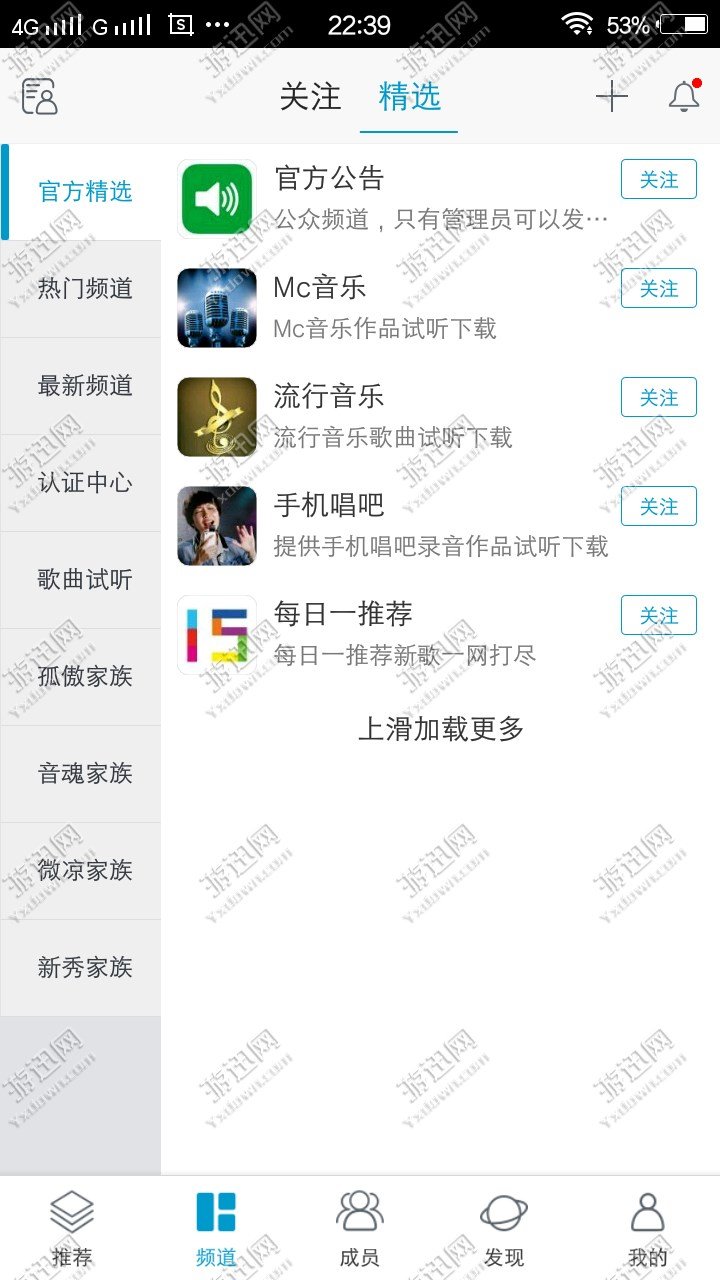This screenshot has height=1280, width=720.
Task: Open the 热门频道 category
Action: click(x=85, y=289)
